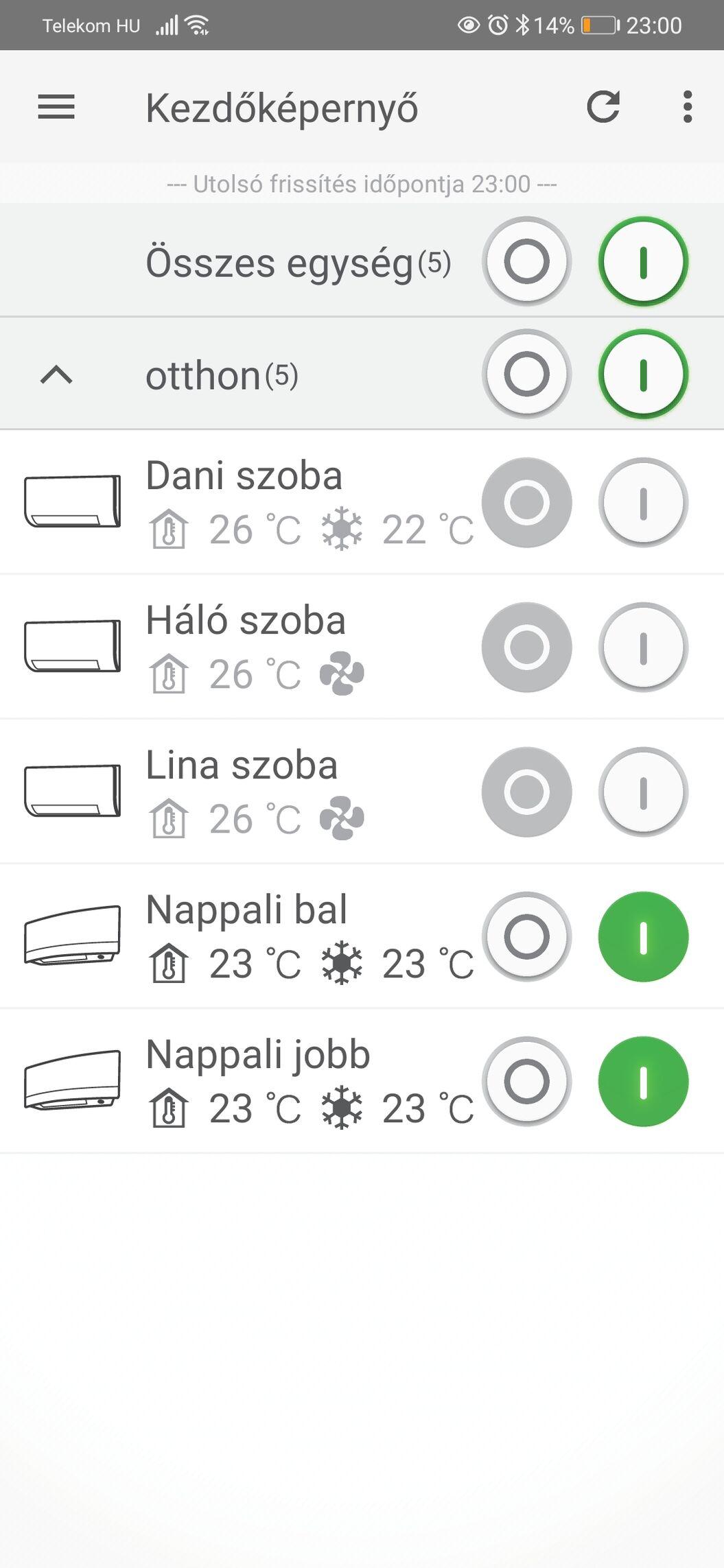Screen dimensions: 724x1568
Task: Open Háló szoba unit details
Action: (x=240, y=648)
